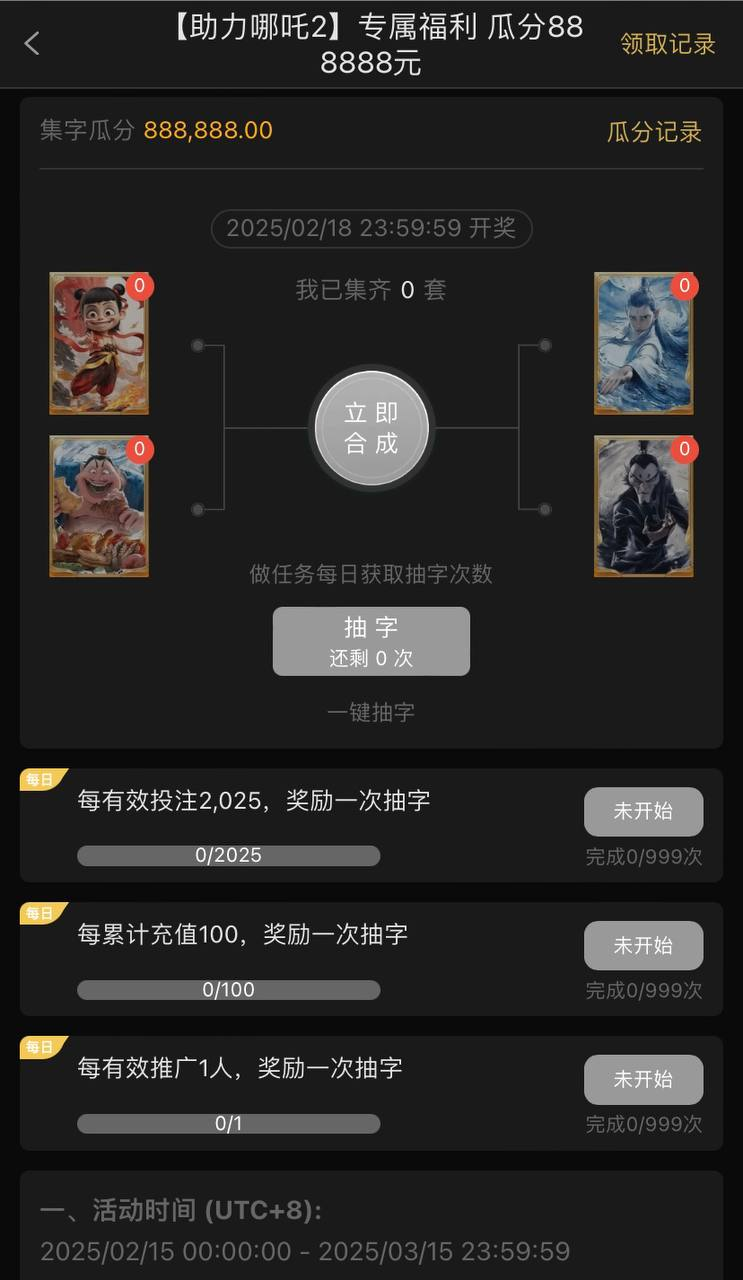Go back using the top-left arrow
Viewport: 743px width, 1280px height.
[32, 43]
